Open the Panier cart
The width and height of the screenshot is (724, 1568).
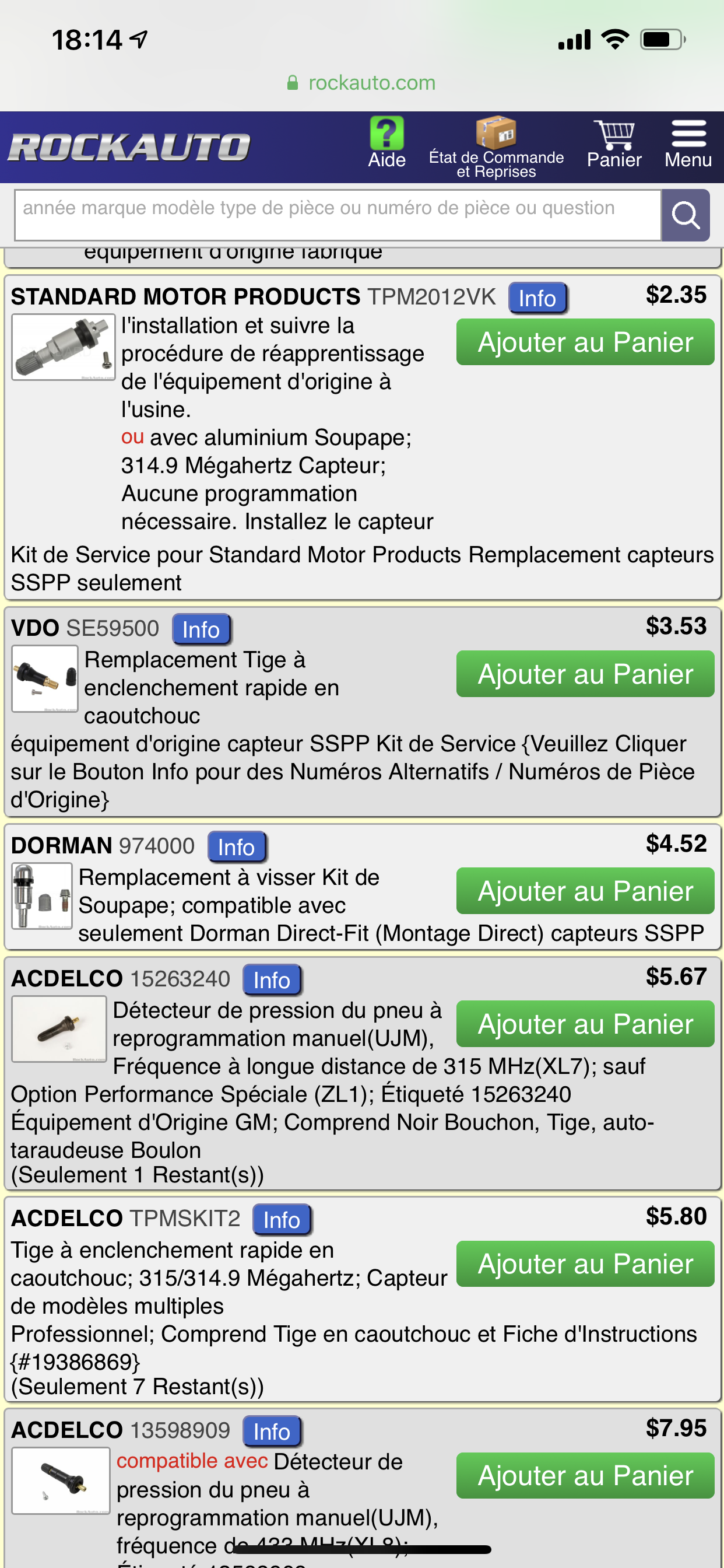point(614,143)
